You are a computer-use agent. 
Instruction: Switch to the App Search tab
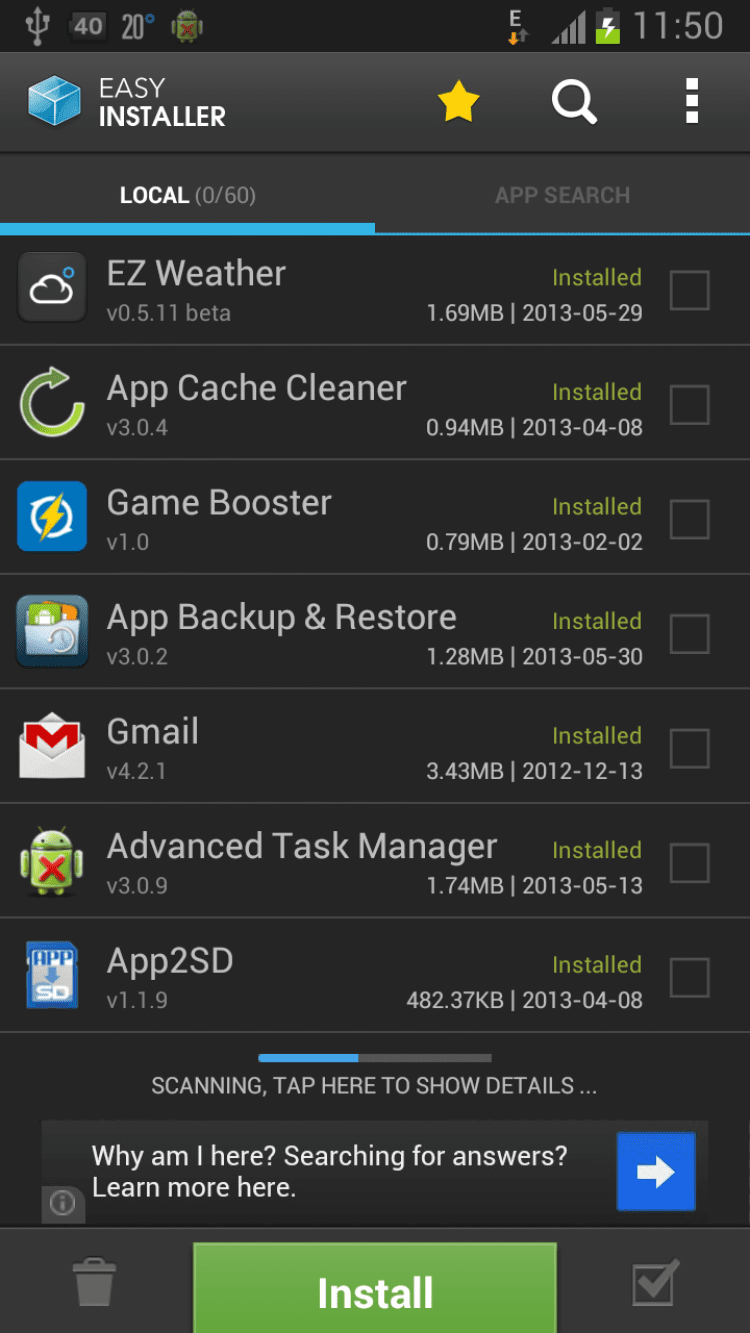tap(562, 195)
